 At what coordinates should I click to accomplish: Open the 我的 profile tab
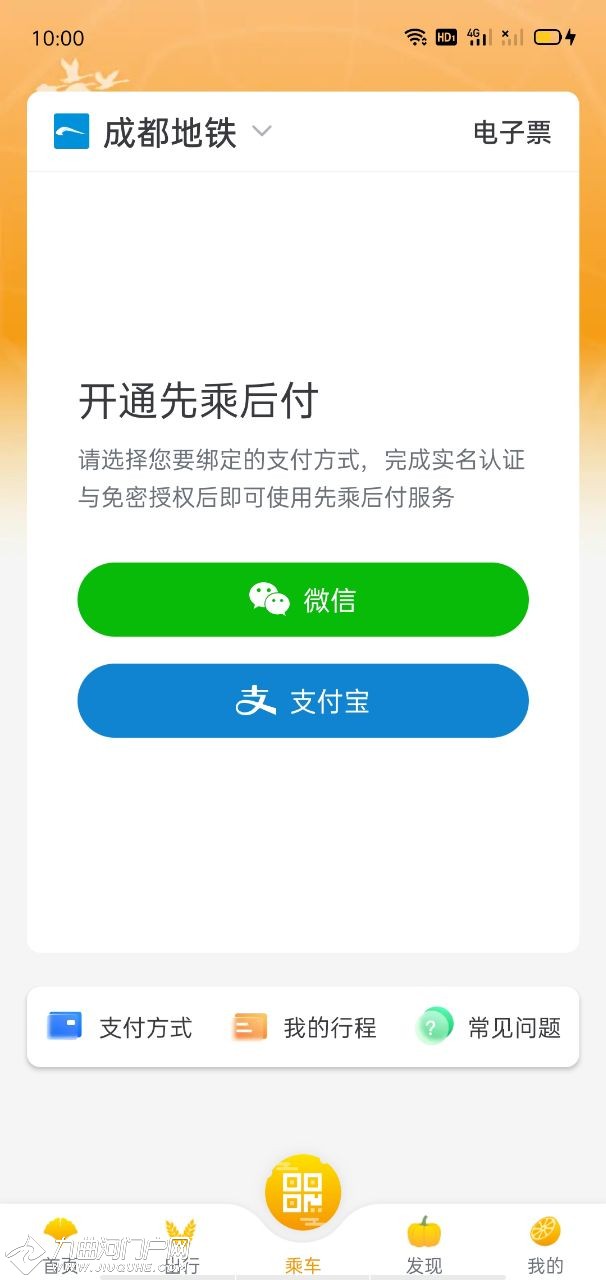545,1244
